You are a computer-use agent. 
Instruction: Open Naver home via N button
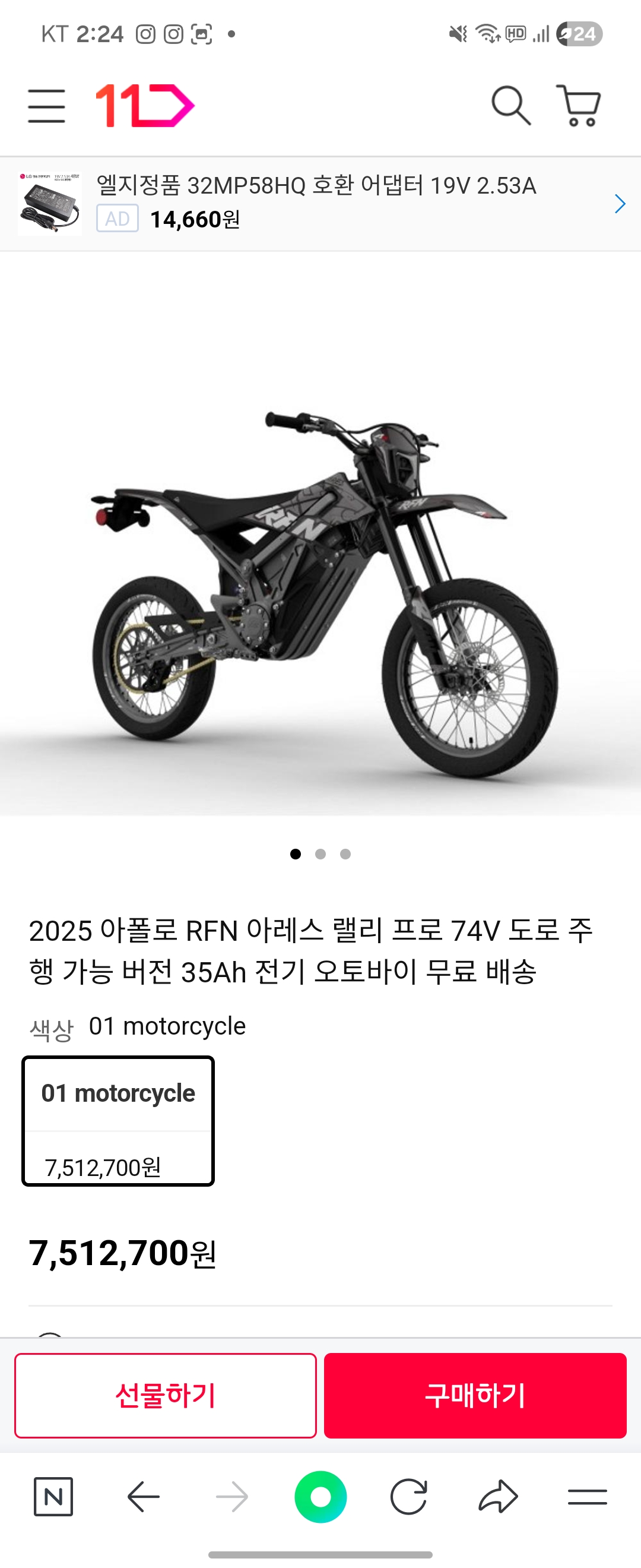(x=53, y=1496)
